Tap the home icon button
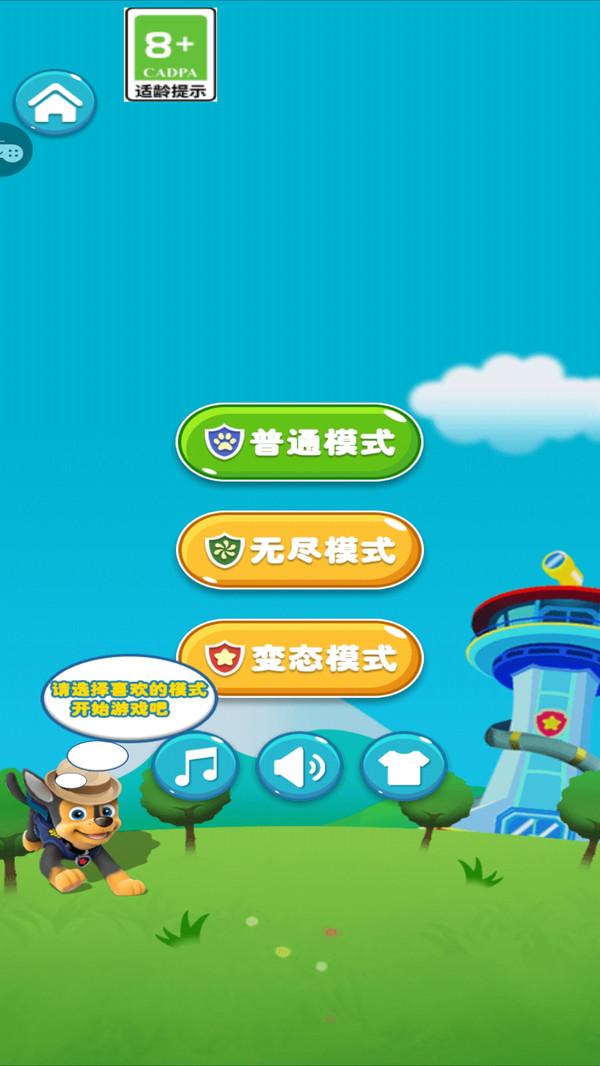The image size is (600, 1066). [55, 102]
